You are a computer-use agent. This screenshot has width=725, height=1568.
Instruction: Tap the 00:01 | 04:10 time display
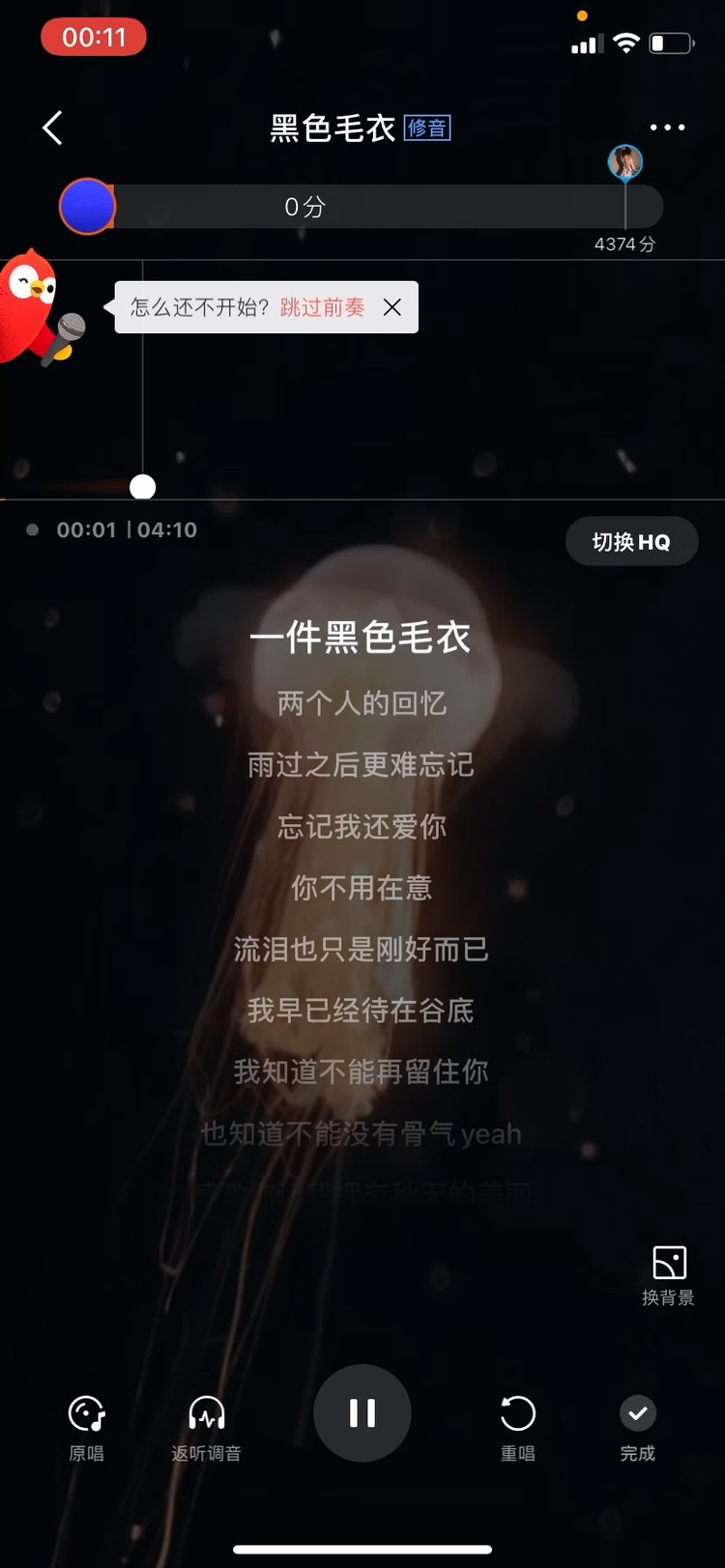point(126,529)
